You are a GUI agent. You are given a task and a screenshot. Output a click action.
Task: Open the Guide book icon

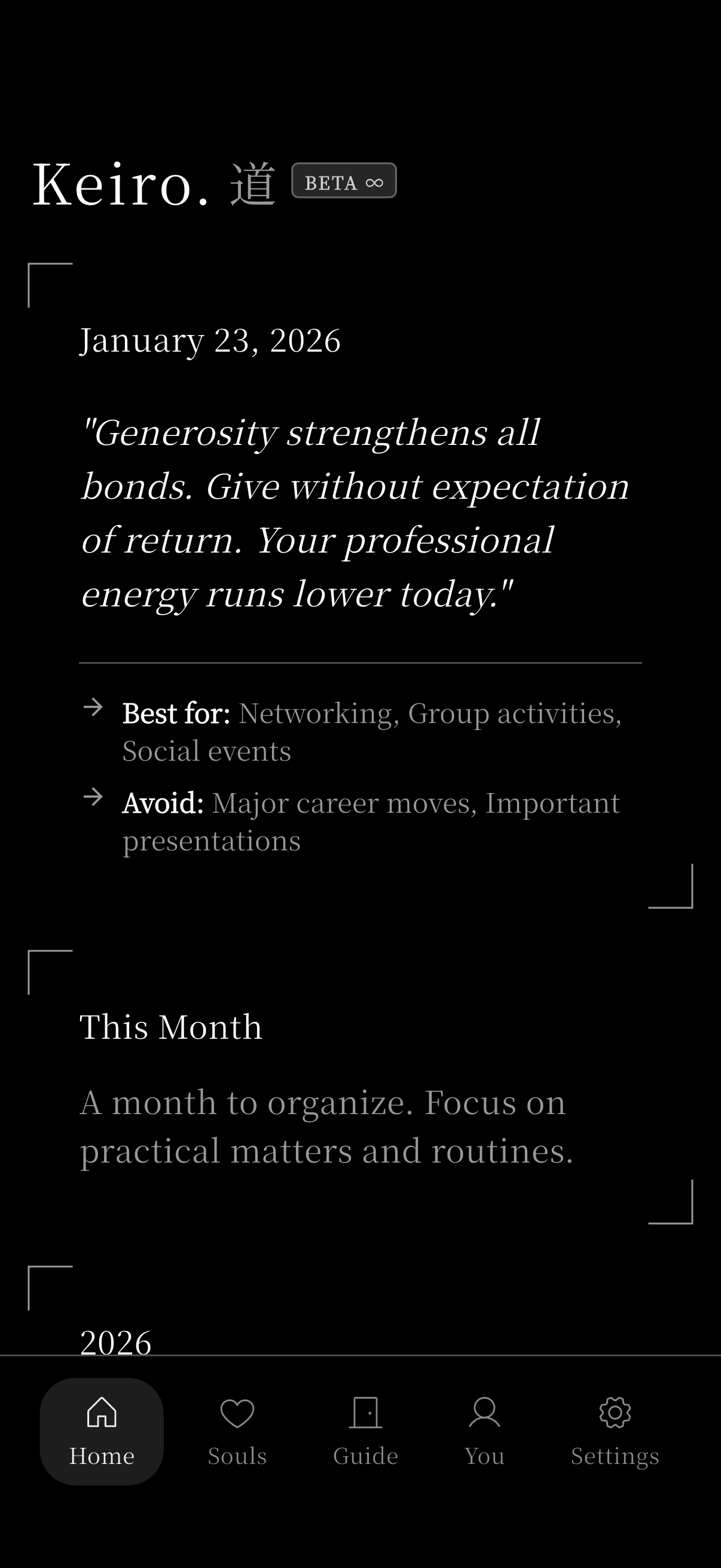(364, 1414)
